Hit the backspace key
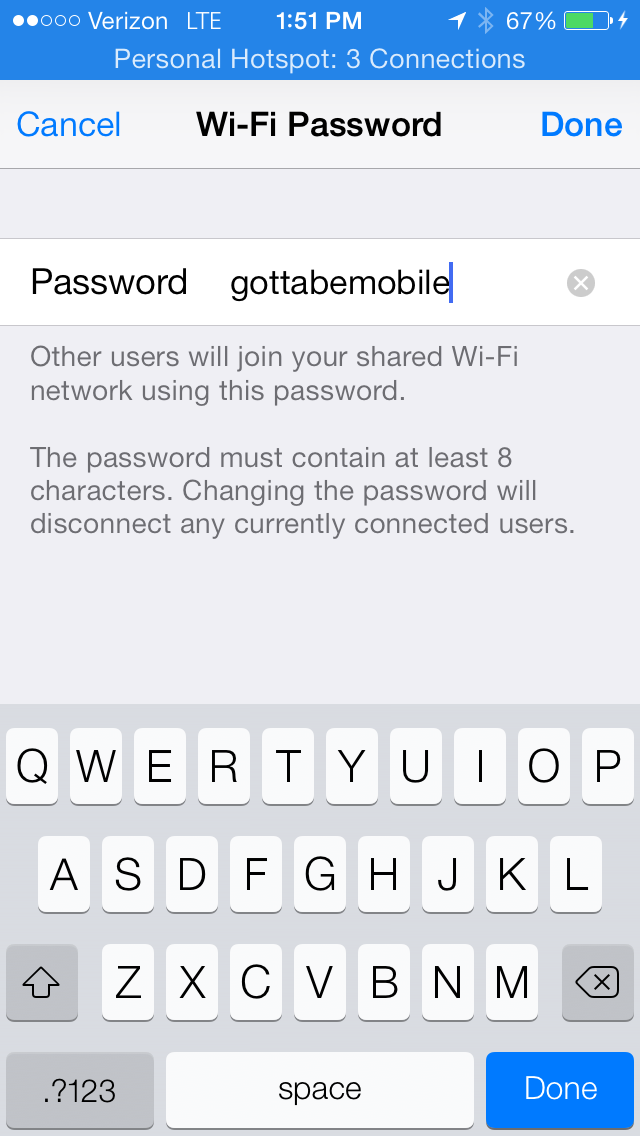This screenshot has width=640, height=1136. pyautogui.click(x=597, y=982)
